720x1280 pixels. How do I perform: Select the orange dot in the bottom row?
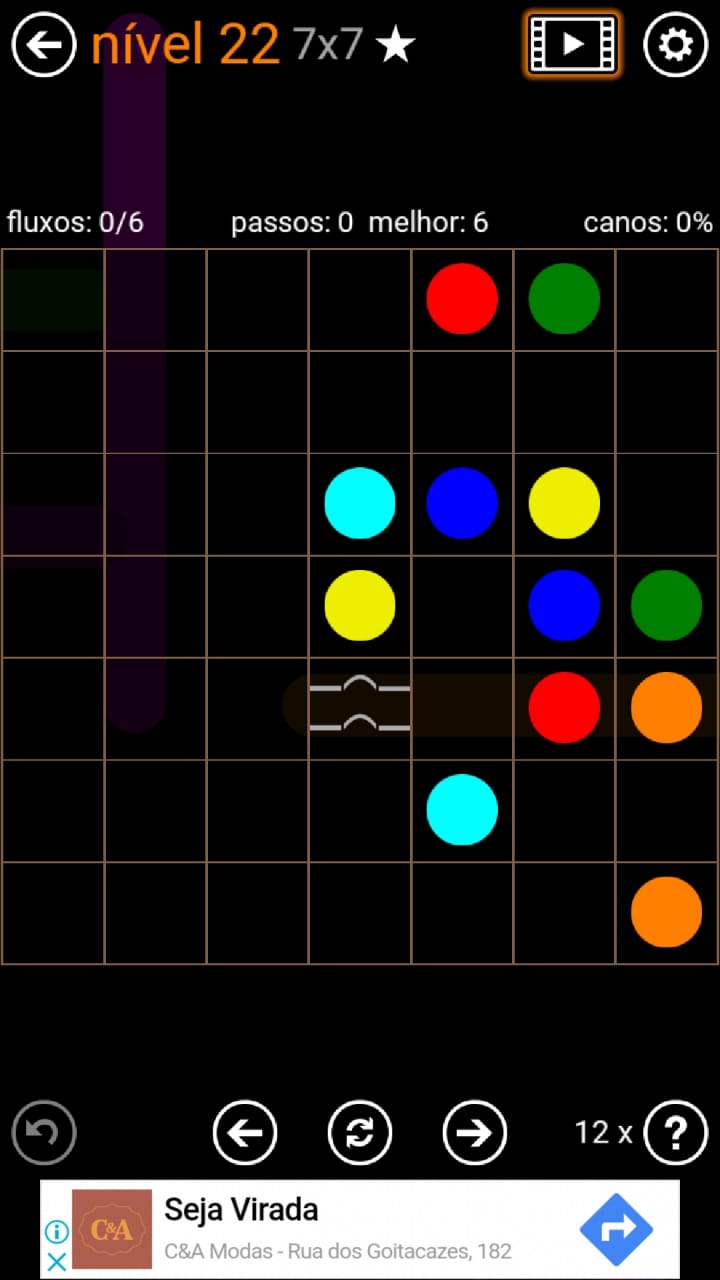click(x=666, y=911)
